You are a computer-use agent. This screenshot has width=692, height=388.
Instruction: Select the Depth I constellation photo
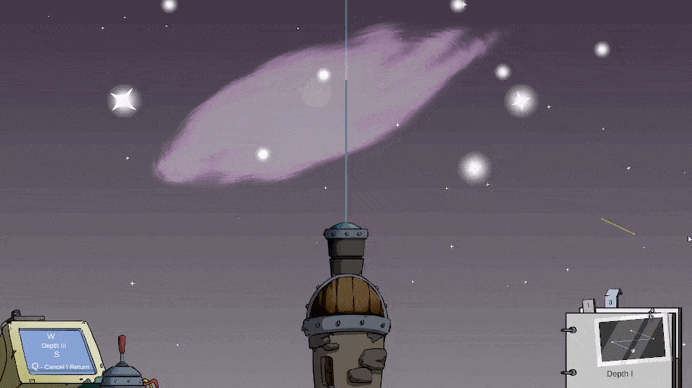tap(631, 339)
